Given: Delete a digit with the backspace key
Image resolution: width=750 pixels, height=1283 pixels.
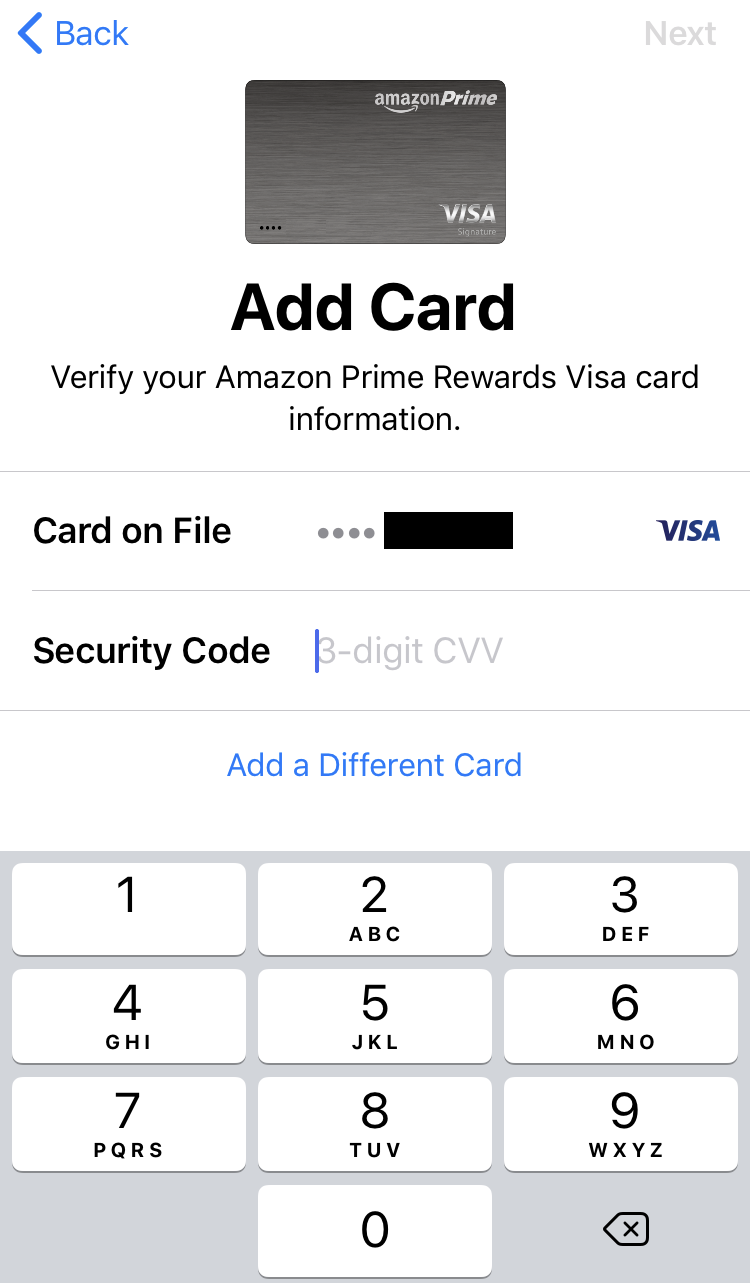Looking at the screenshot, I should click(626, 1229).
